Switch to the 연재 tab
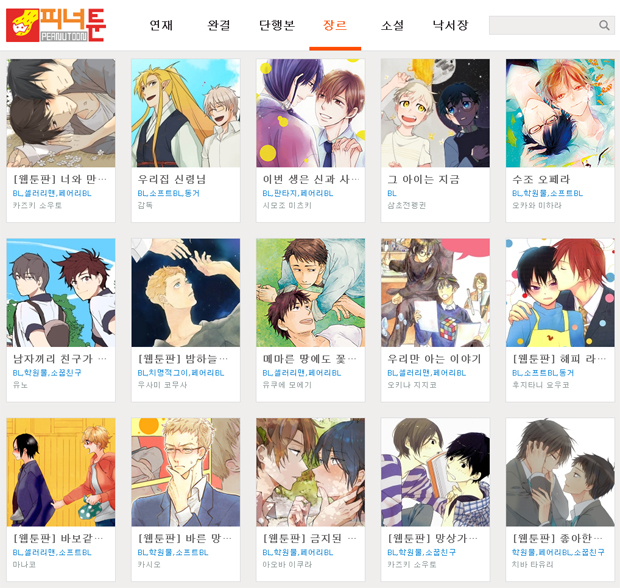620x588 pixels. click(x=162, y=25)
